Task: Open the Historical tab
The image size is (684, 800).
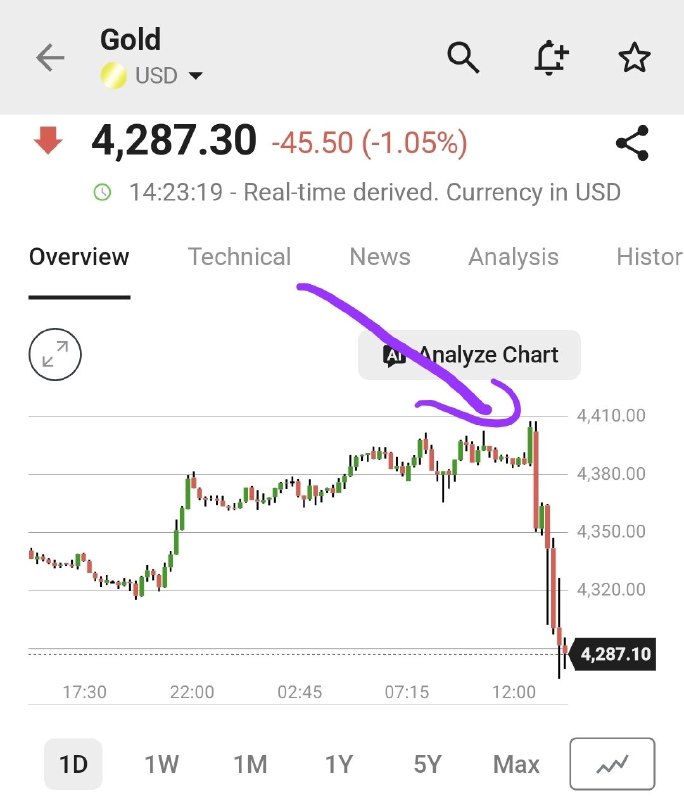Action: pos(650,257)
